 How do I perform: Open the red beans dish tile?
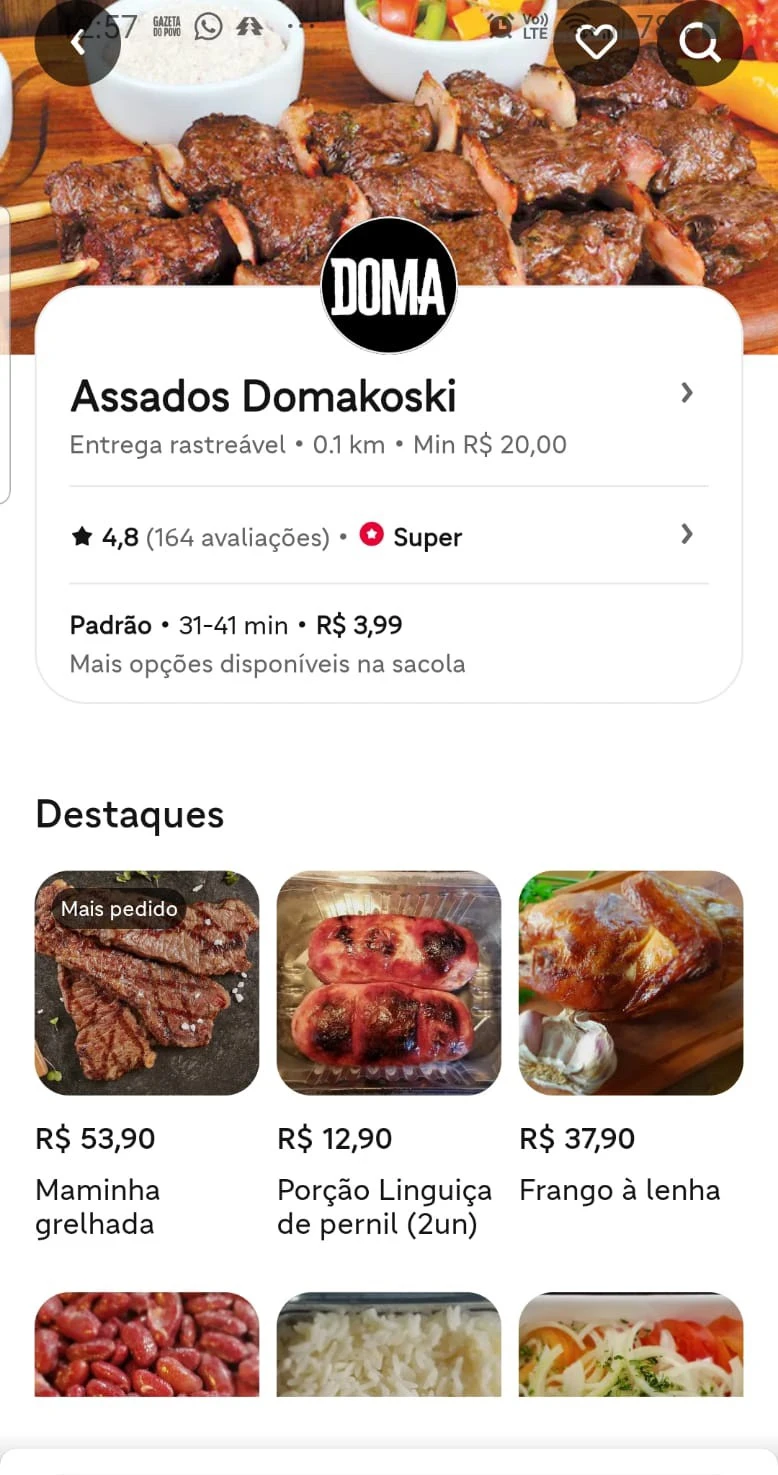point(147,1344)
